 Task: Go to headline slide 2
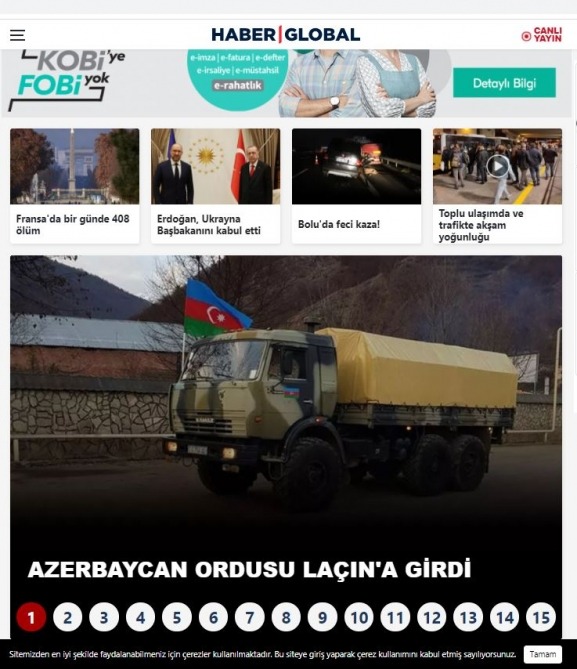[x=67, y=617]
